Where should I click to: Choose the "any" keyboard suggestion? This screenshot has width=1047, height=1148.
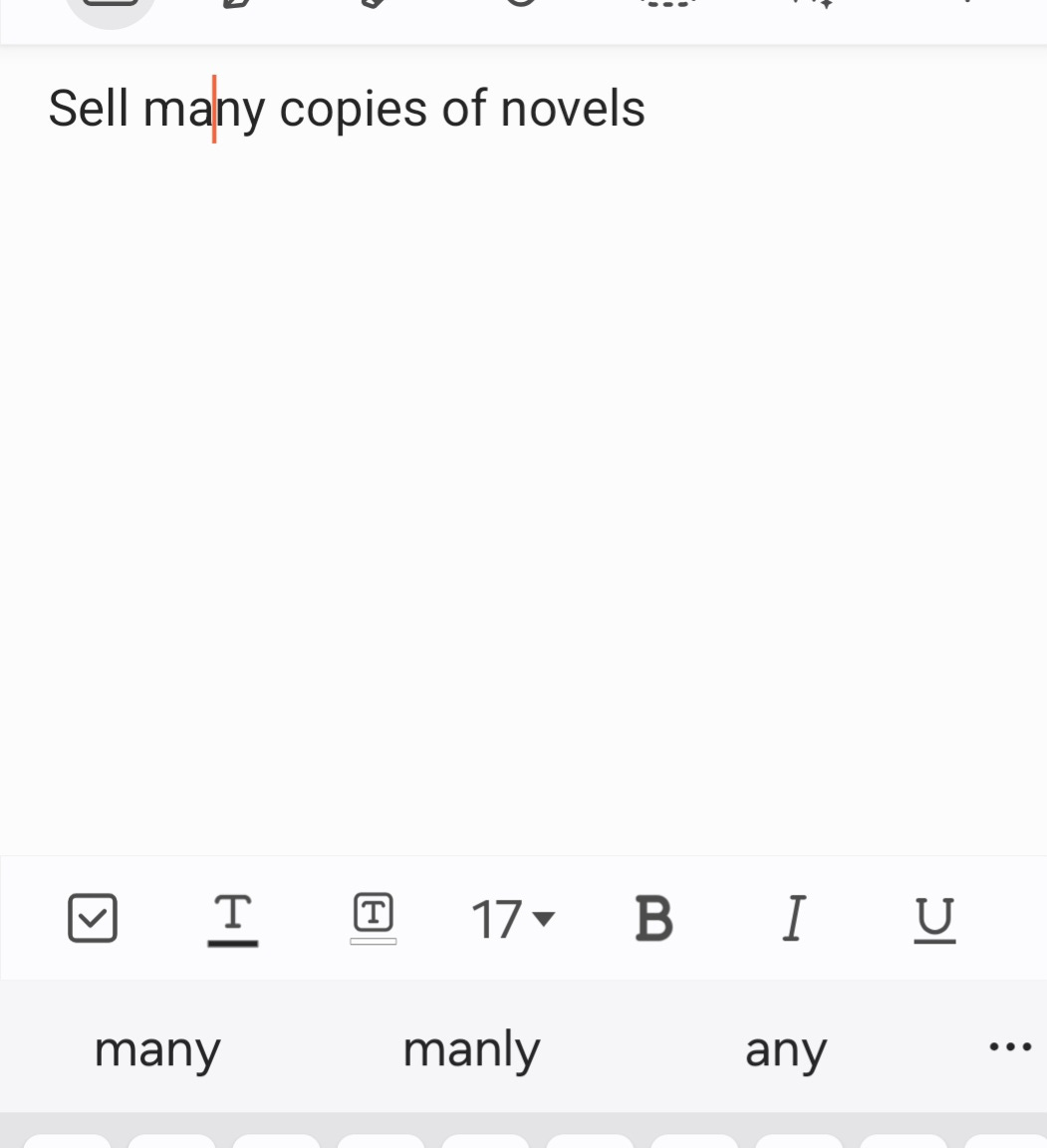(786, 1050)
